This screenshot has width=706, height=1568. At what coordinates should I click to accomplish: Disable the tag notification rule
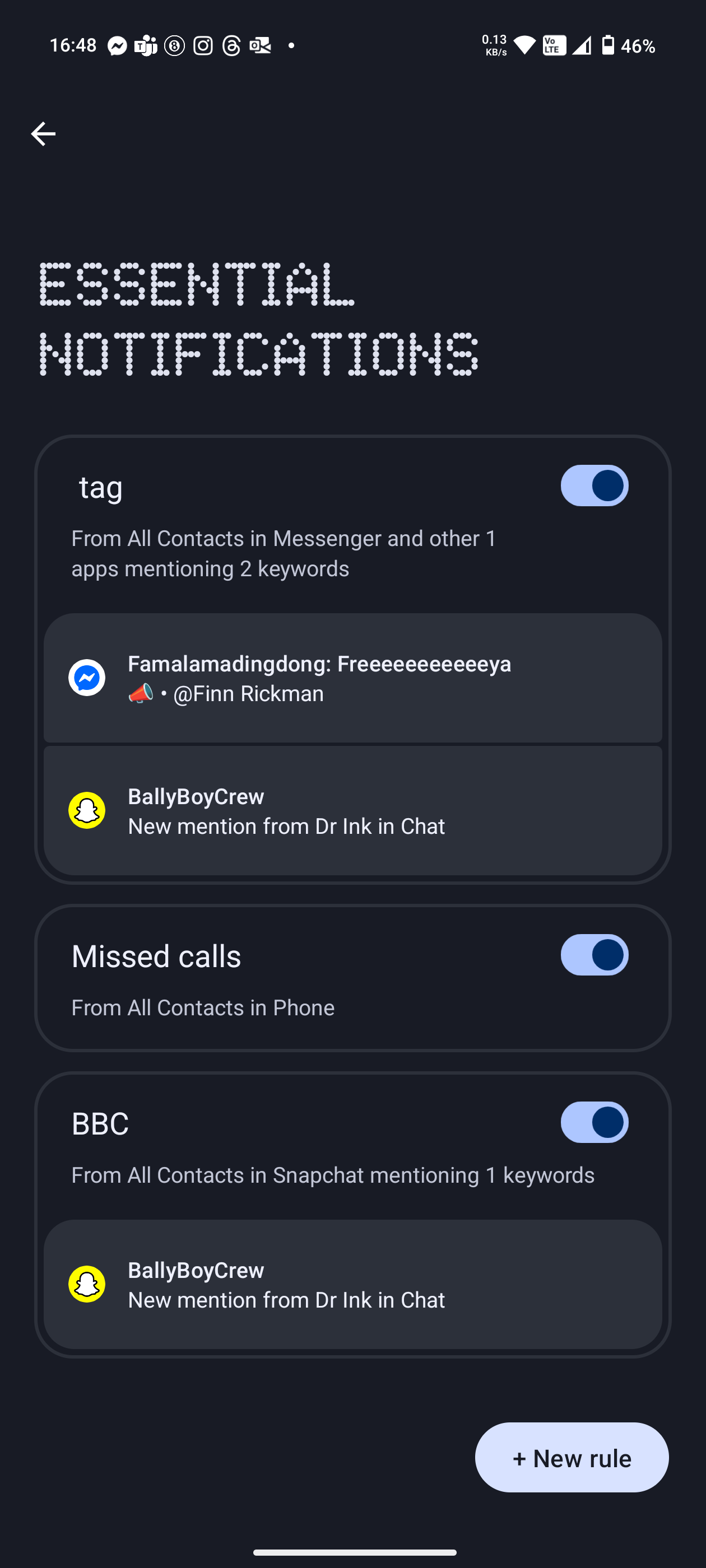click(594, 485)
